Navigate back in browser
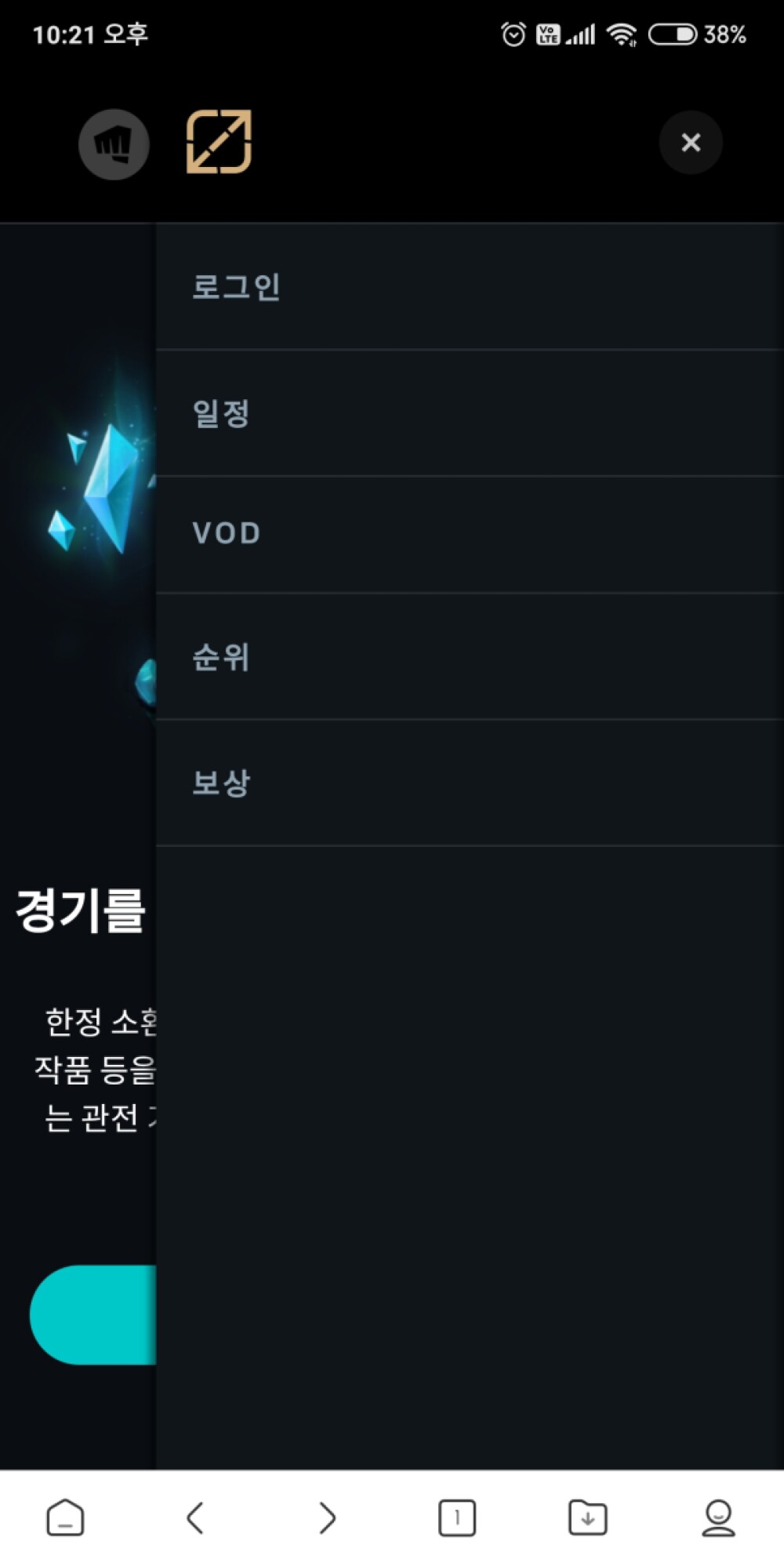The height and width of the screenshot is (1566, 784). (195, 1518)
